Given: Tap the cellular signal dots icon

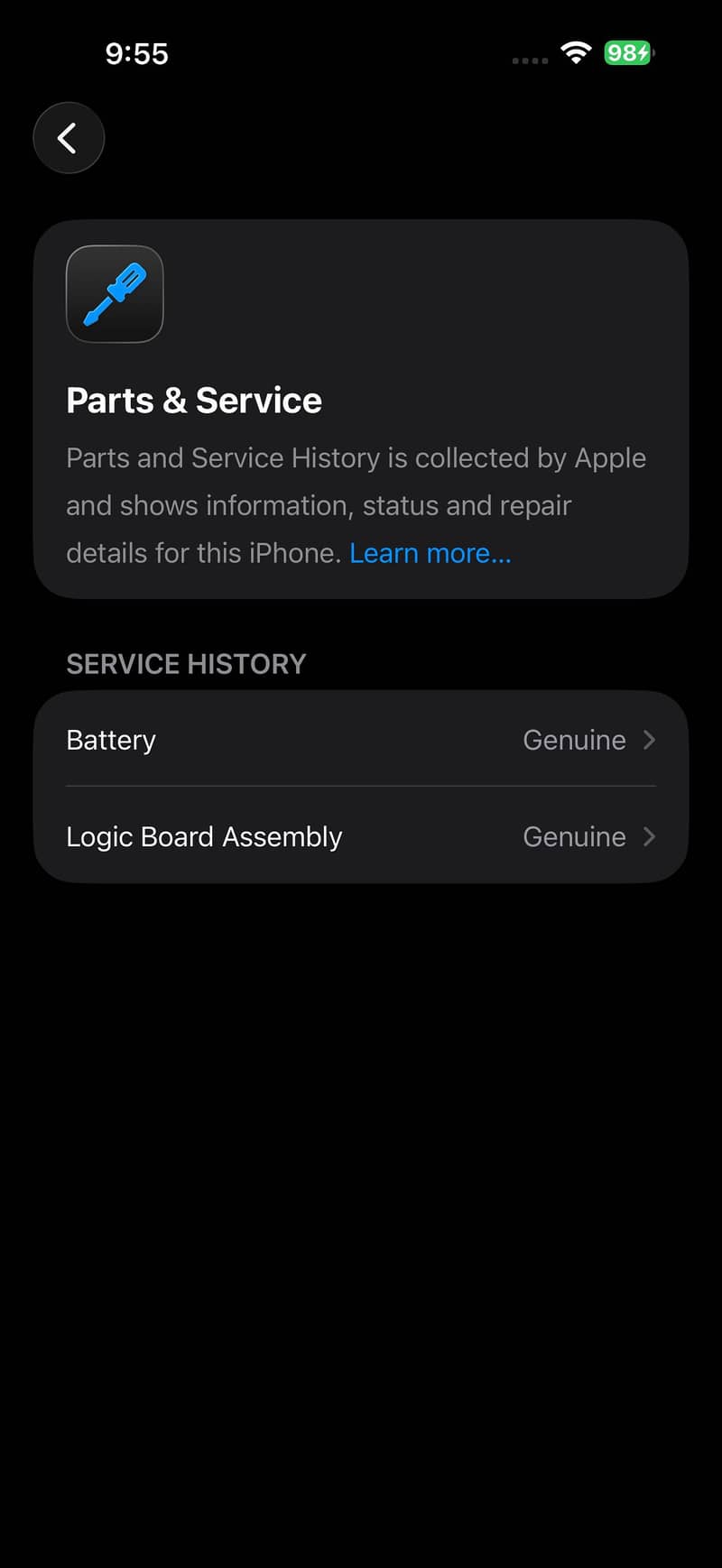Looking at the screenshot, I should 531,60.
